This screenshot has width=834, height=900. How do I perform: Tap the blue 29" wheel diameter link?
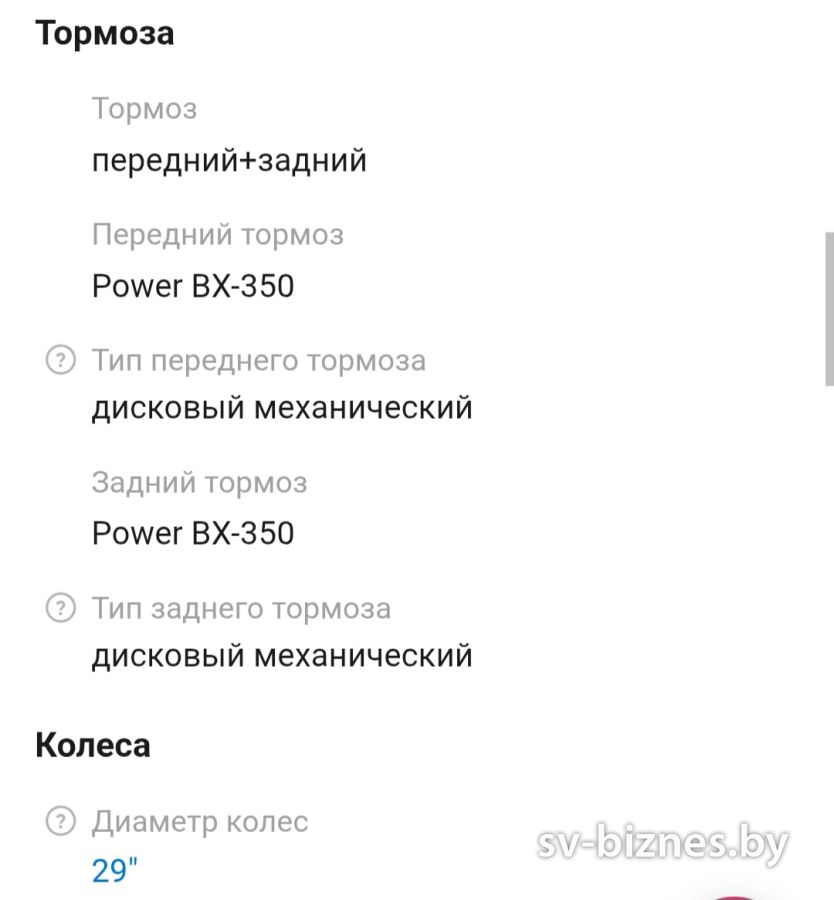click(115, 871)
